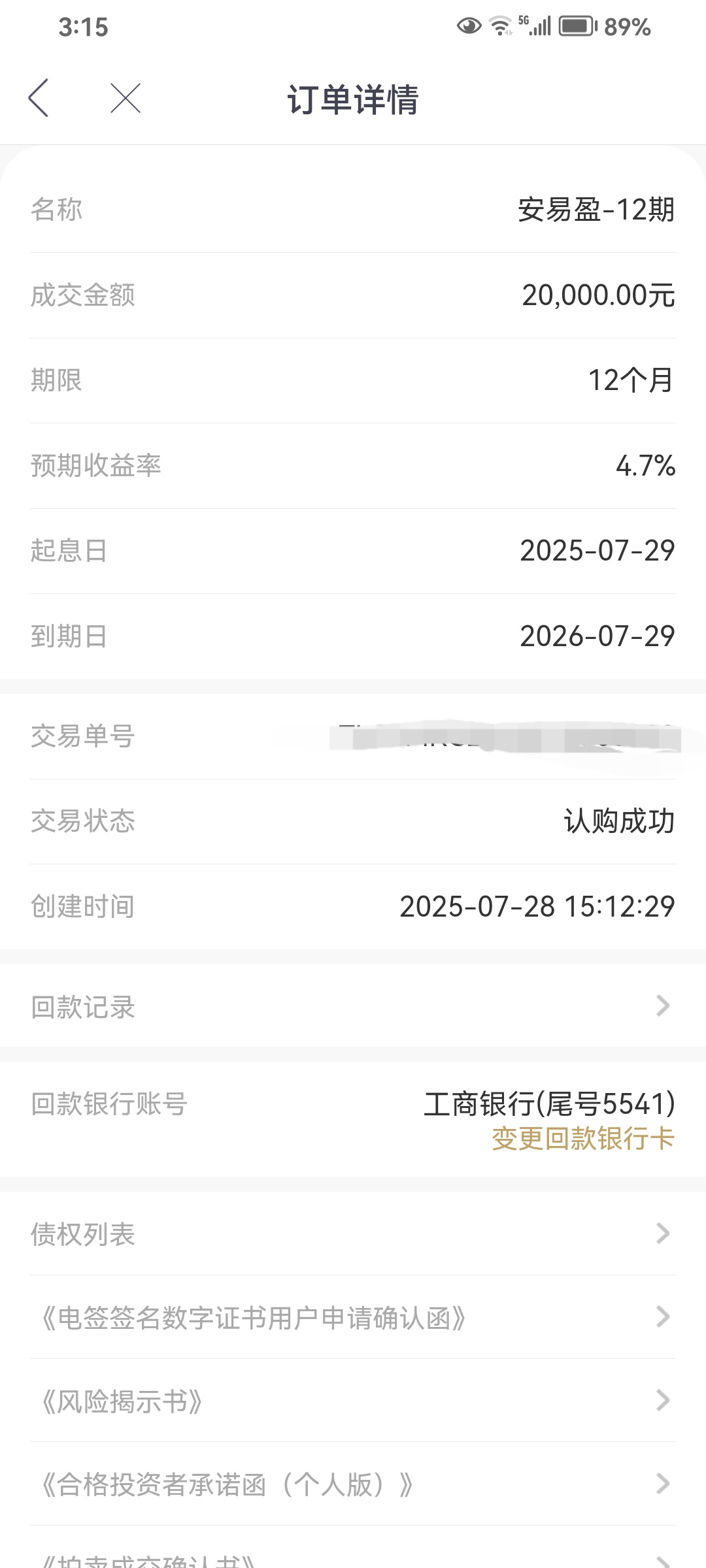The width and height of the screenshot is (706, 1568).
Task: Go back using the top-left arrow
Action: (39, 98)
